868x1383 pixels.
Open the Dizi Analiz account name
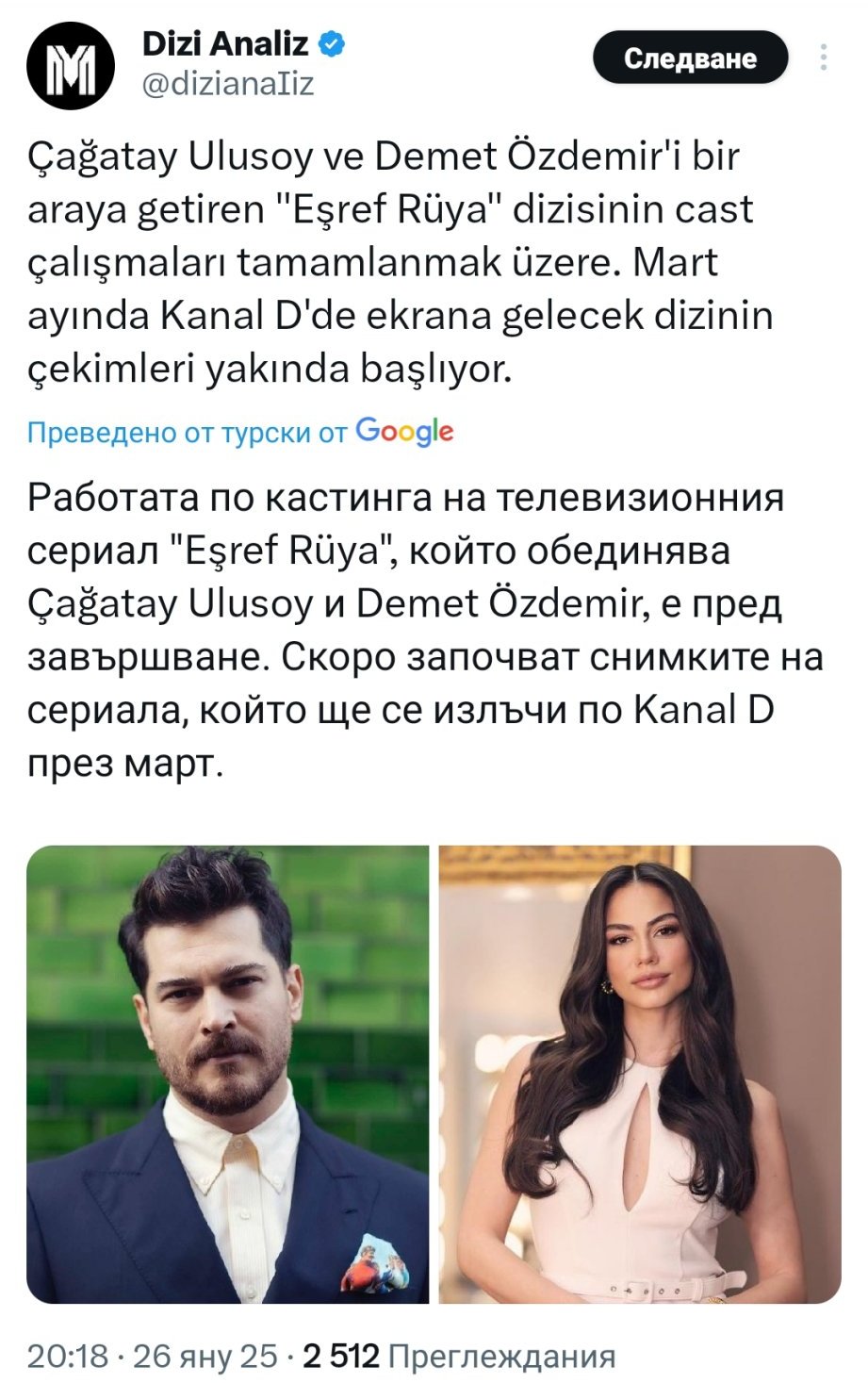coord(225,43)
